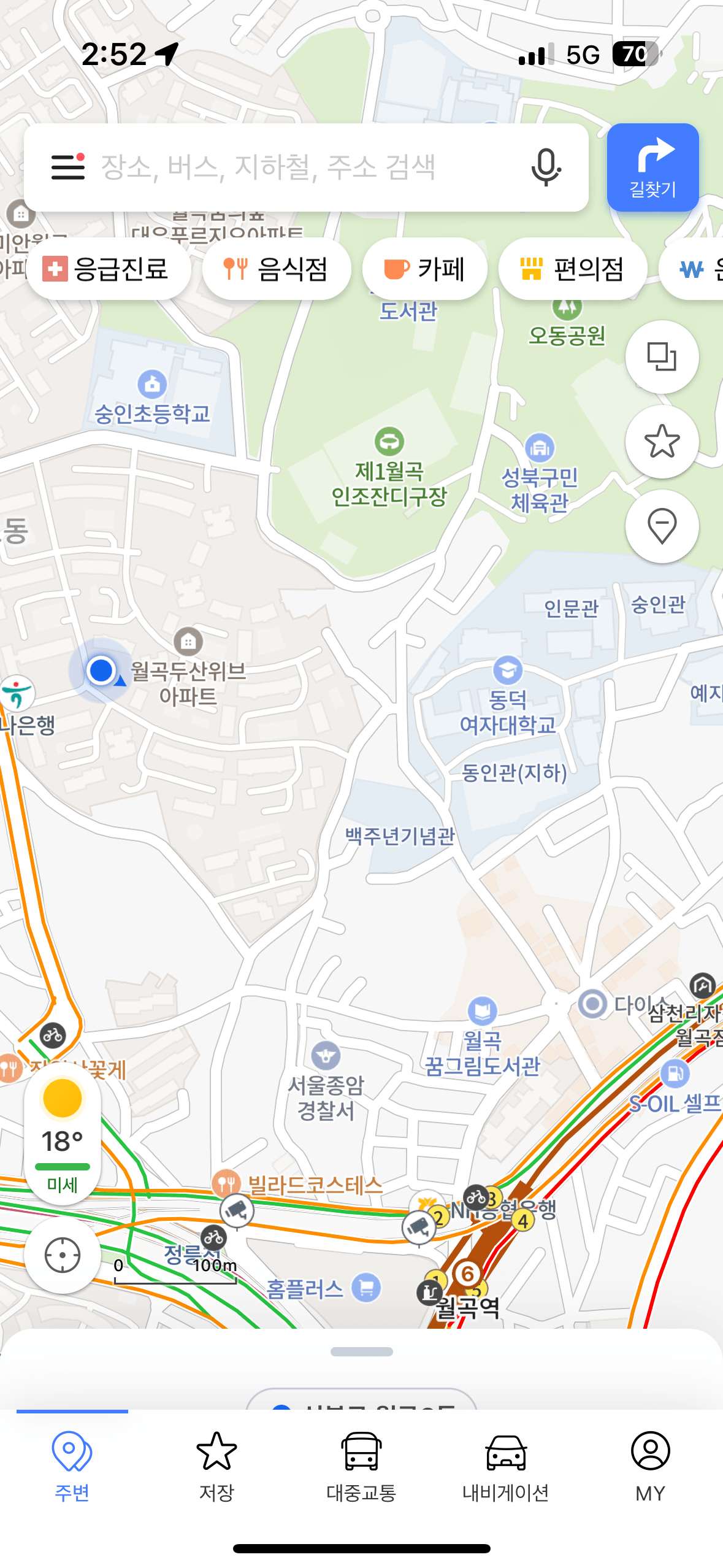Open the 내비게이션 tab
This screenshot has height=1568, width=723.
(506, 1466)
